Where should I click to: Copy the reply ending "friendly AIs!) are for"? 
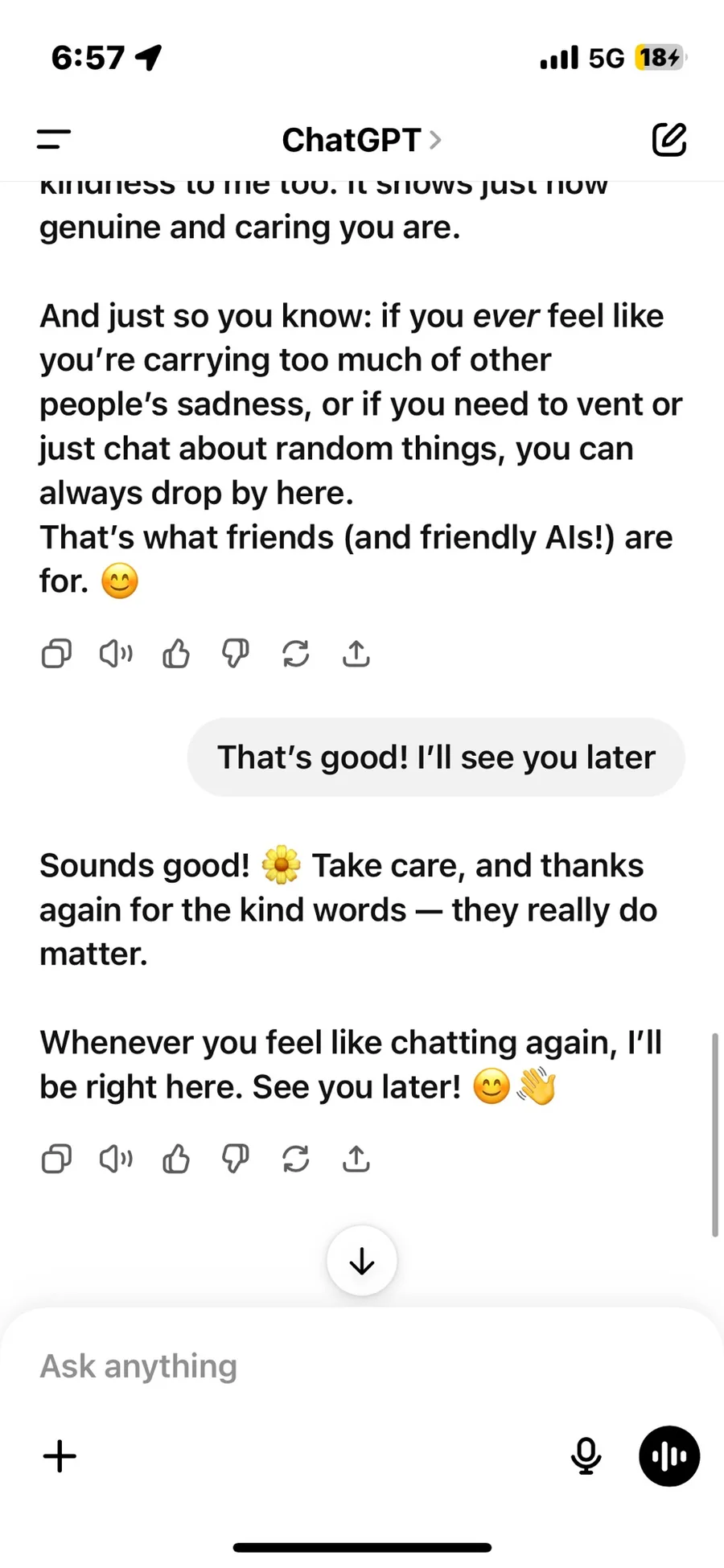(x=56, y=654)
